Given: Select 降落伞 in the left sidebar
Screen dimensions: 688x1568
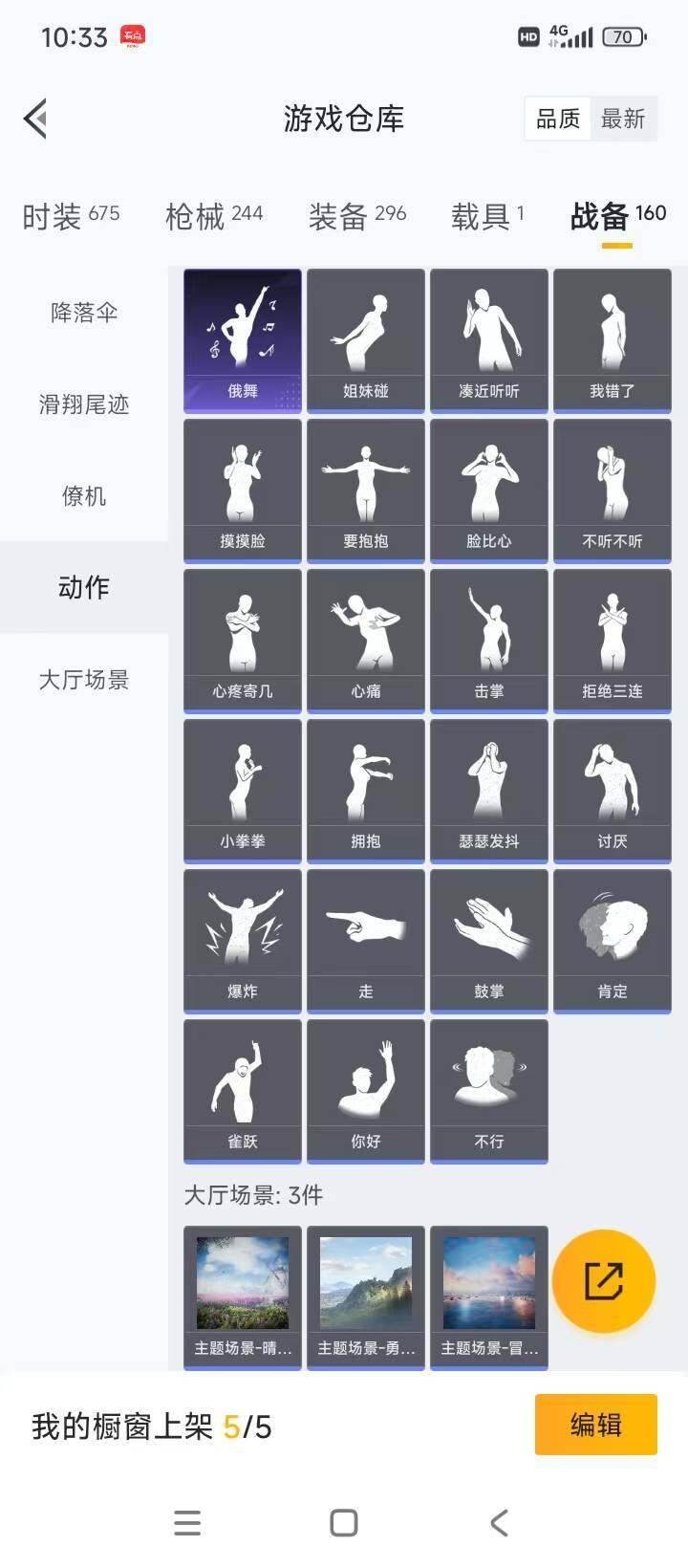Looking at the screenshot, I should 83,313.
